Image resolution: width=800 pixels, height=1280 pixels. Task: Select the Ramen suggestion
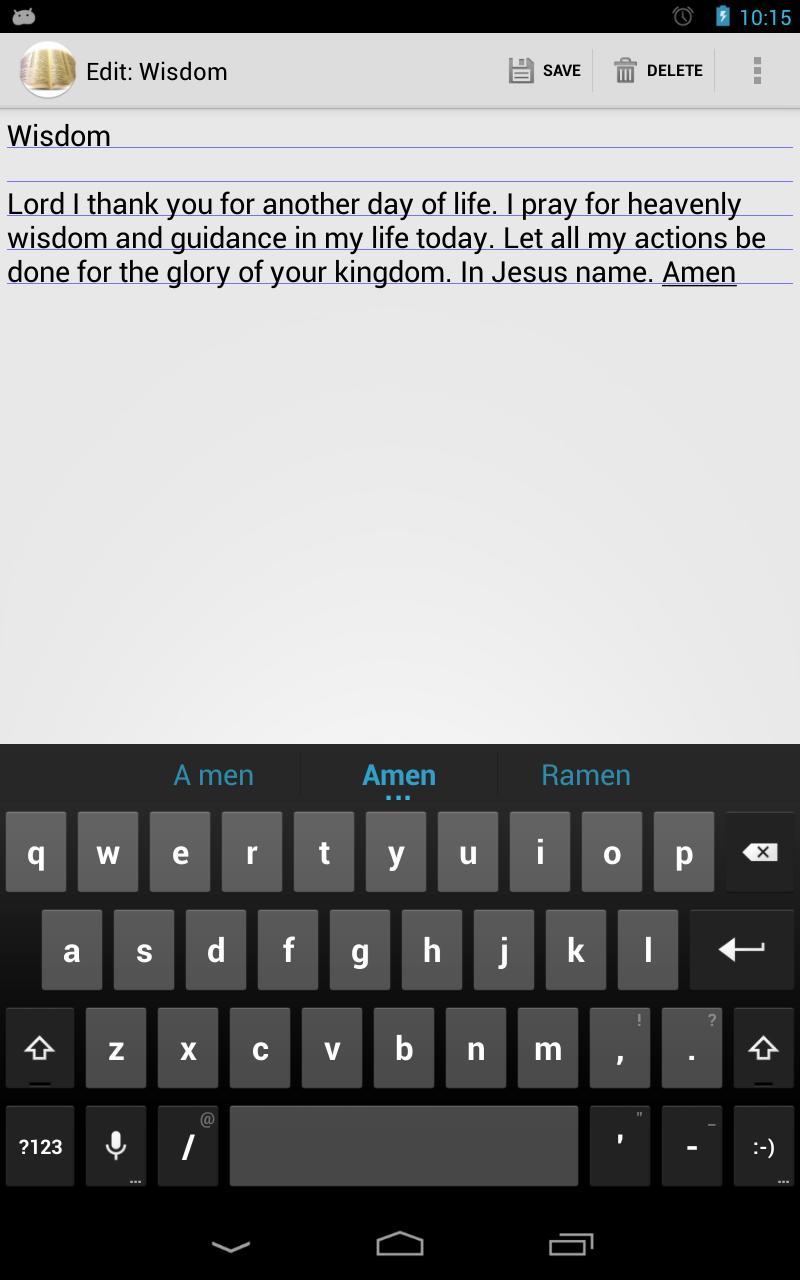[585, 774]
